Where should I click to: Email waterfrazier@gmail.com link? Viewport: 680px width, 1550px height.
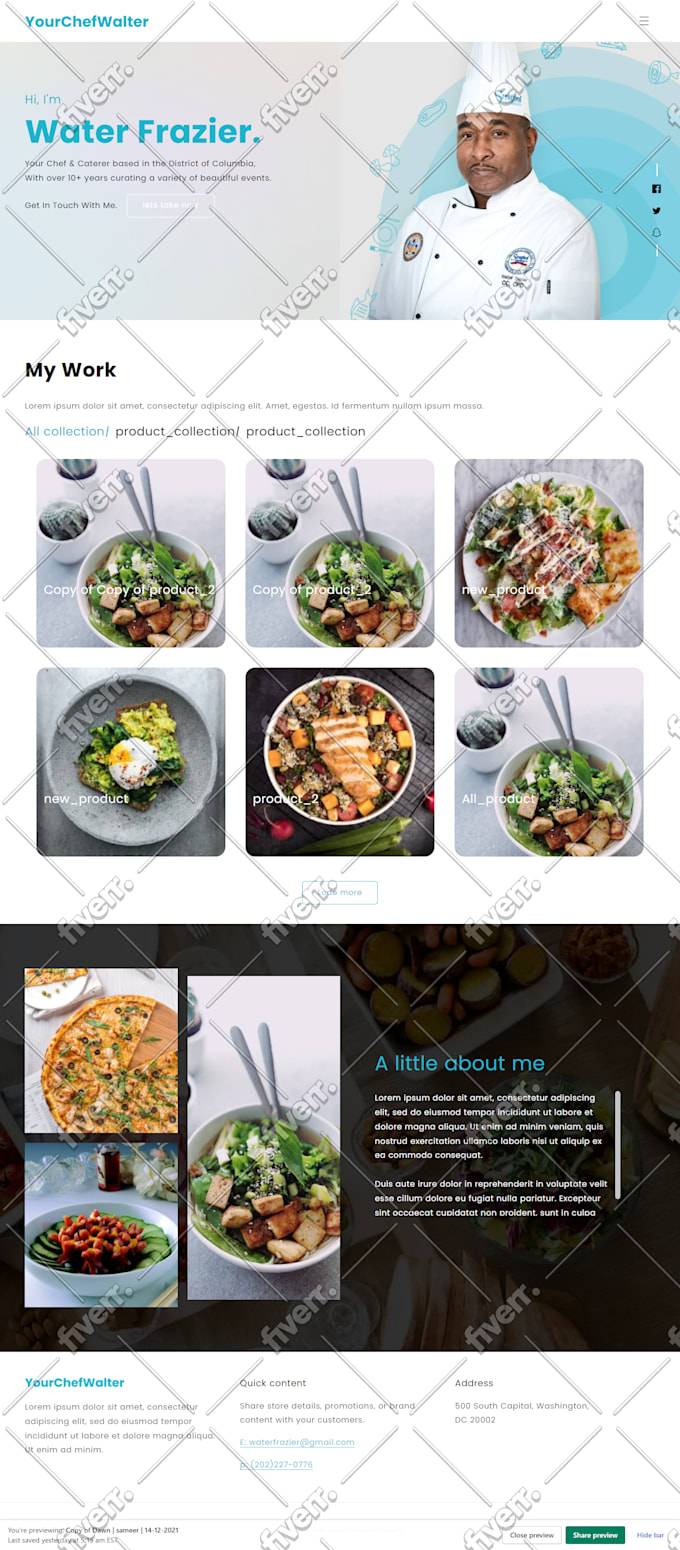(x=297, y=1442)
